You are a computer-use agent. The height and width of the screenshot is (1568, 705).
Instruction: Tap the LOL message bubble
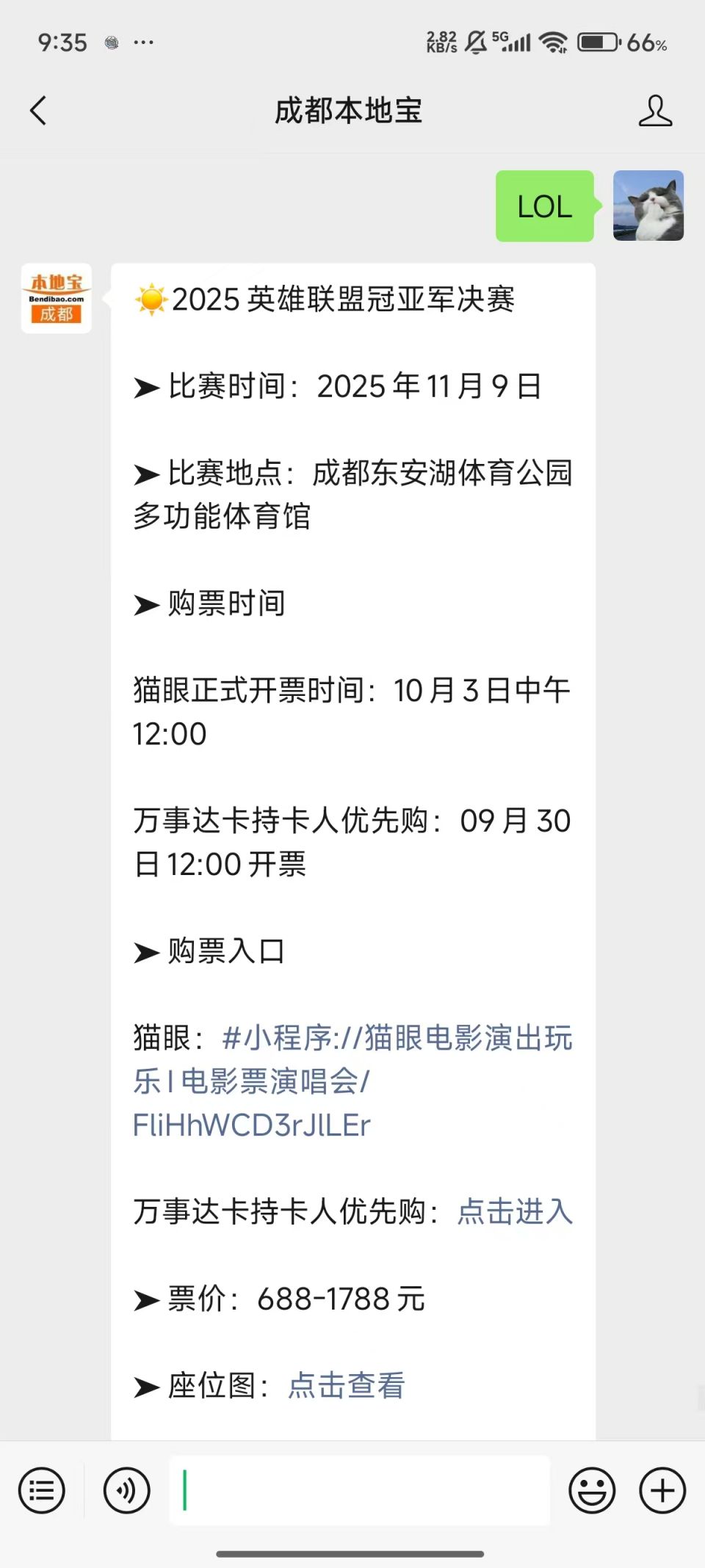pos(543,206)
